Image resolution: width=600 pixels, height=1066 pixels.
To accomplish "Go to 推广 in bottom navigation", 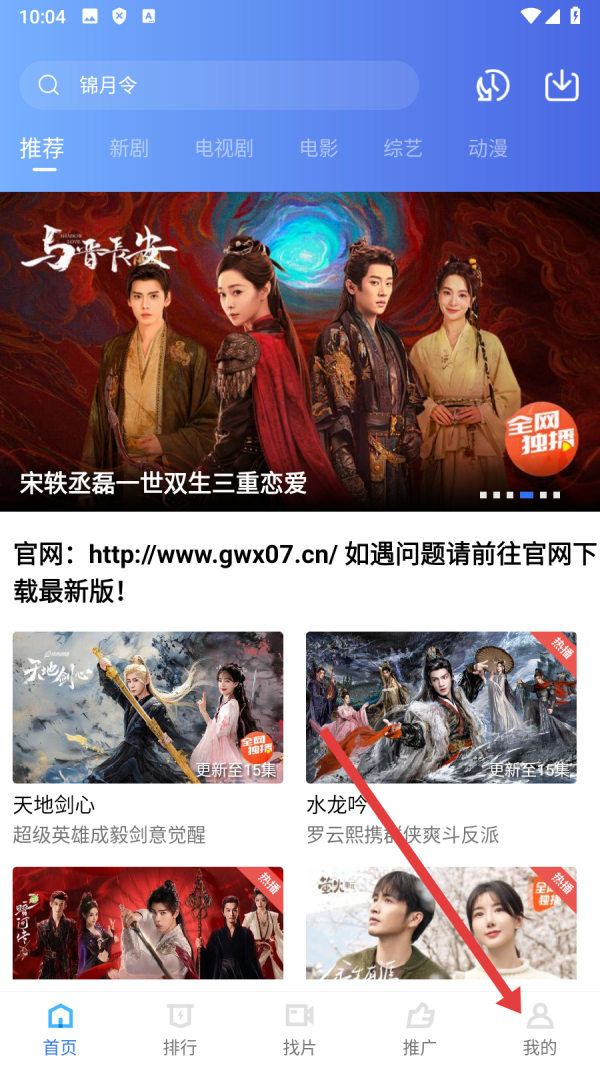I will 419,1030.
